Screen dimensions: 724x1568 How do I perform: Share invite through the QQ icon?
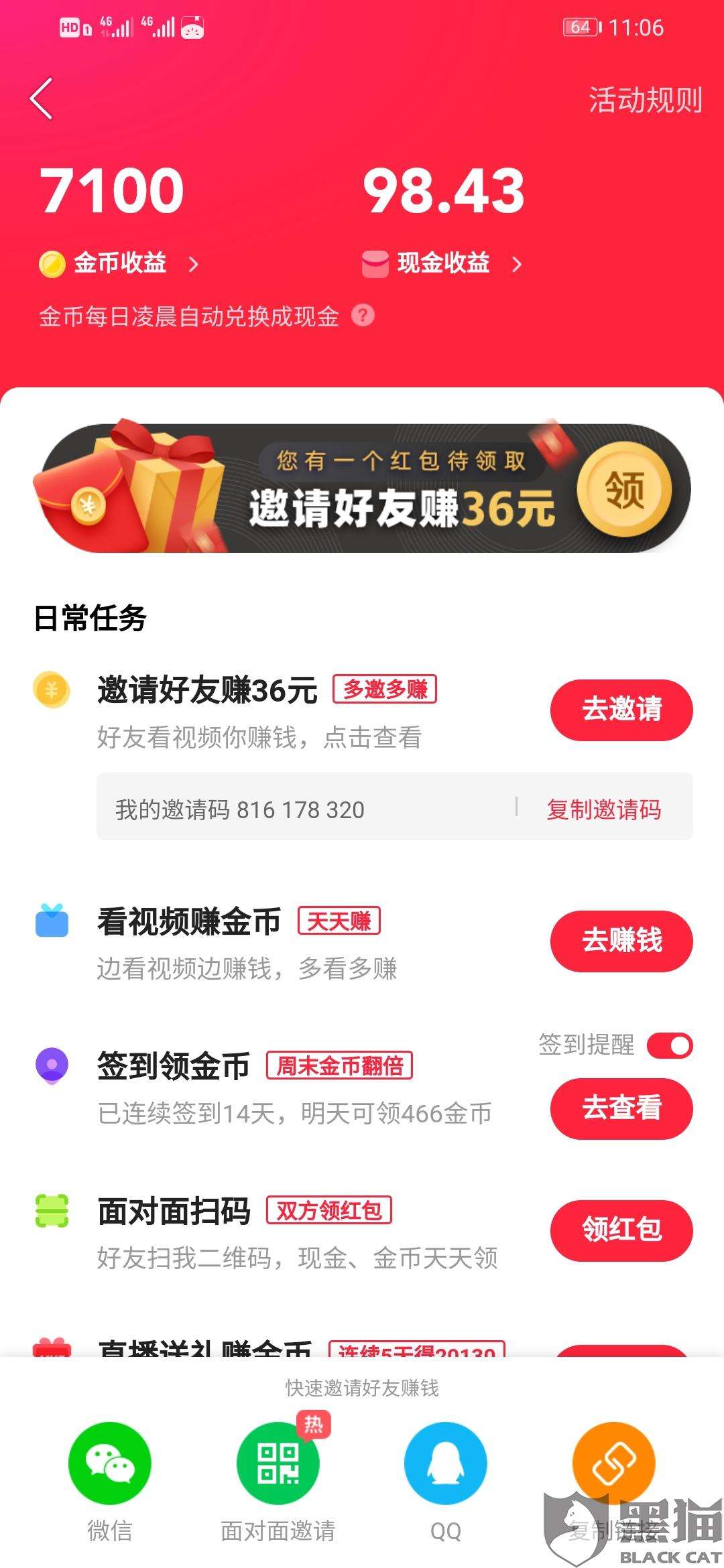444,1463
